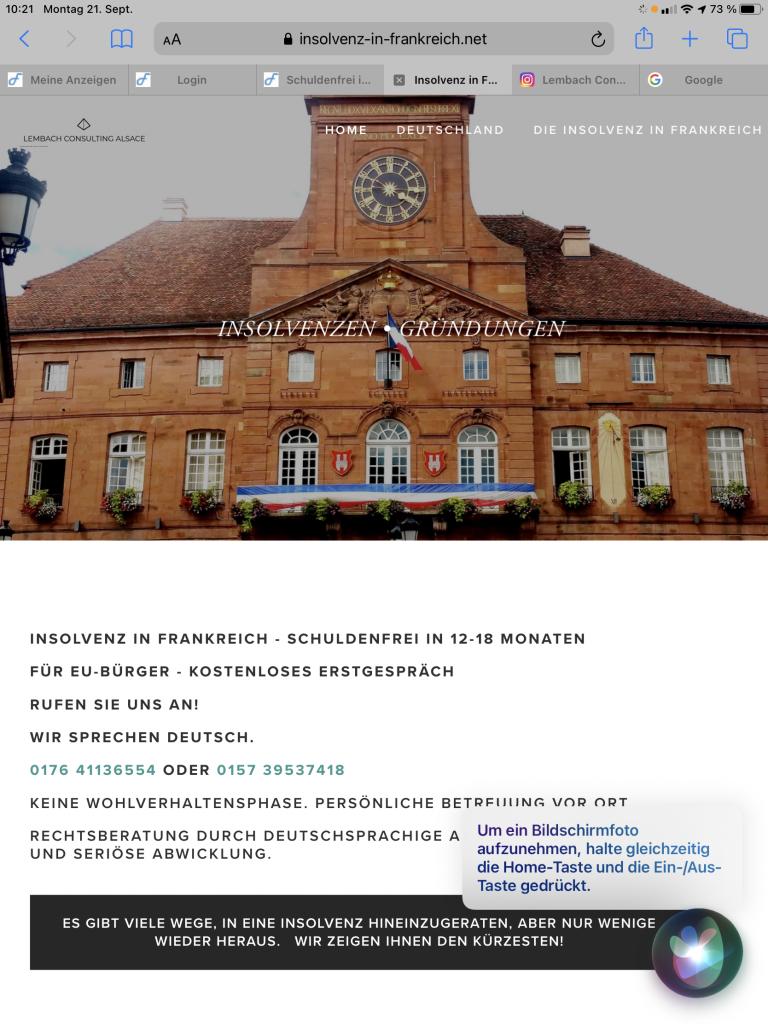This screenshot has height=1024, width=768.
Task: Open DIE INSOLVENZ IN FRANKREICH page
Action: (x=647, y=130)
